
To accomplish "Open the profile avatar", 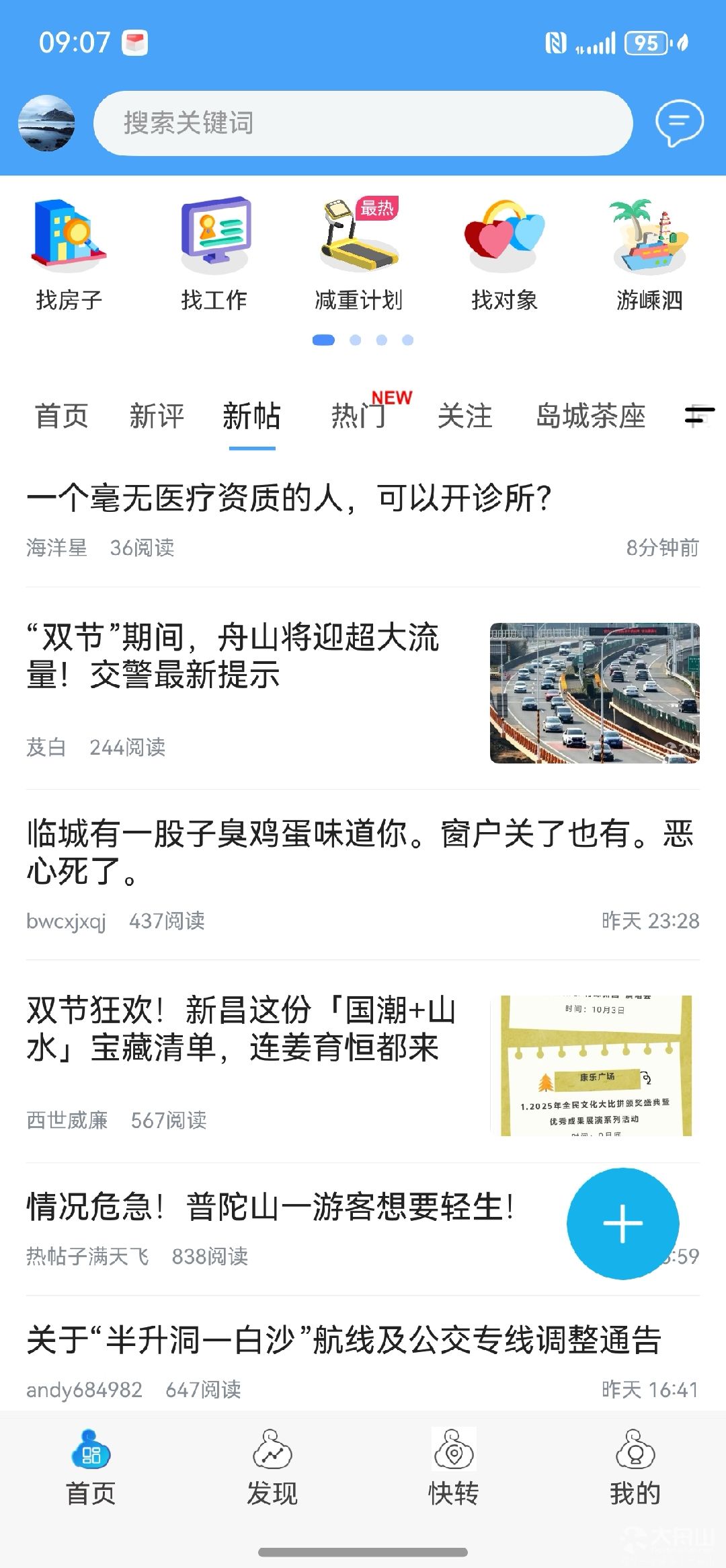I will pos(46,123).
